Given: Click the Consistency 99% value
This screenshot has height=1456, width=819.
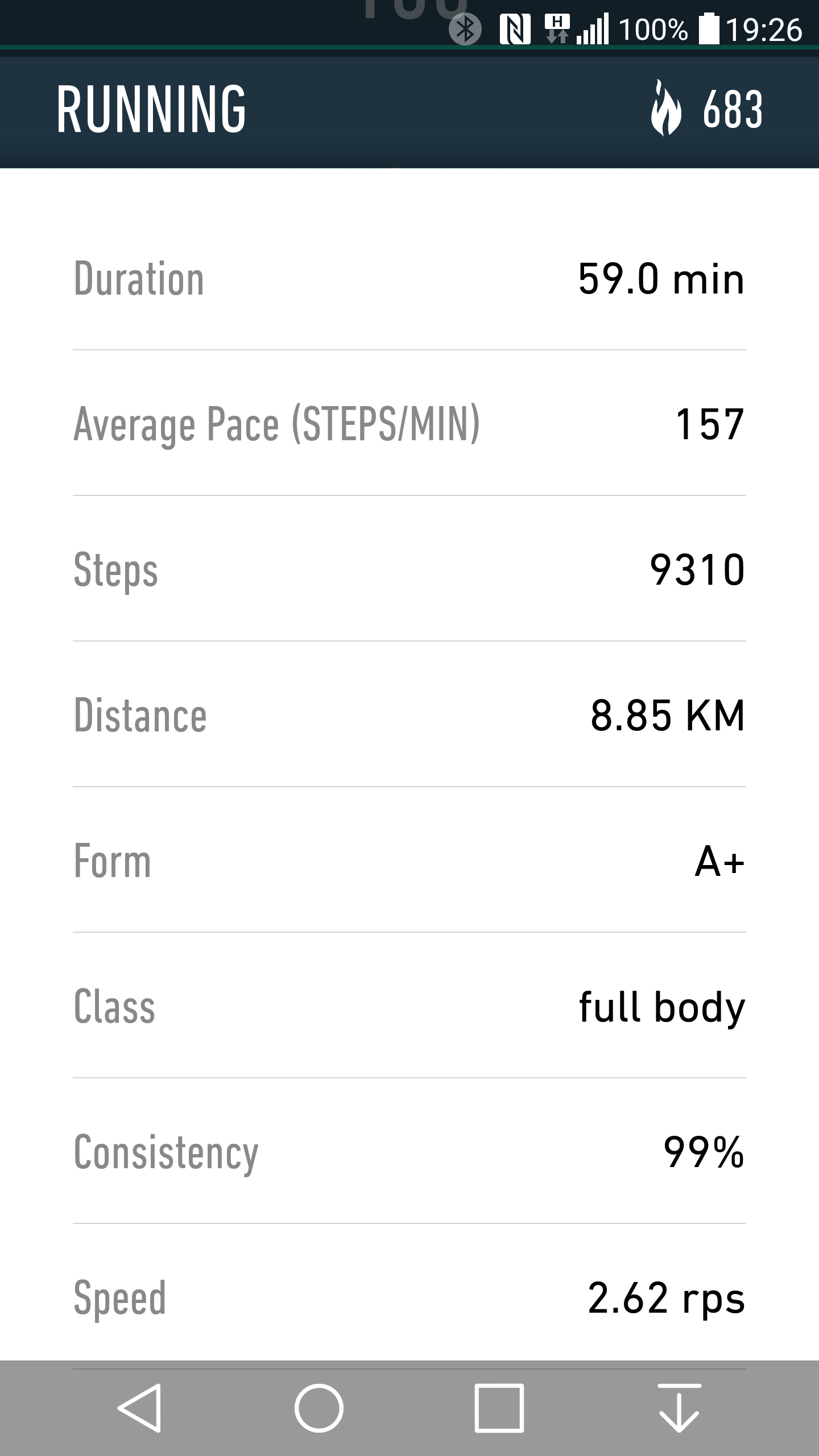Looking at the screenshot, I should point(705,1156).
